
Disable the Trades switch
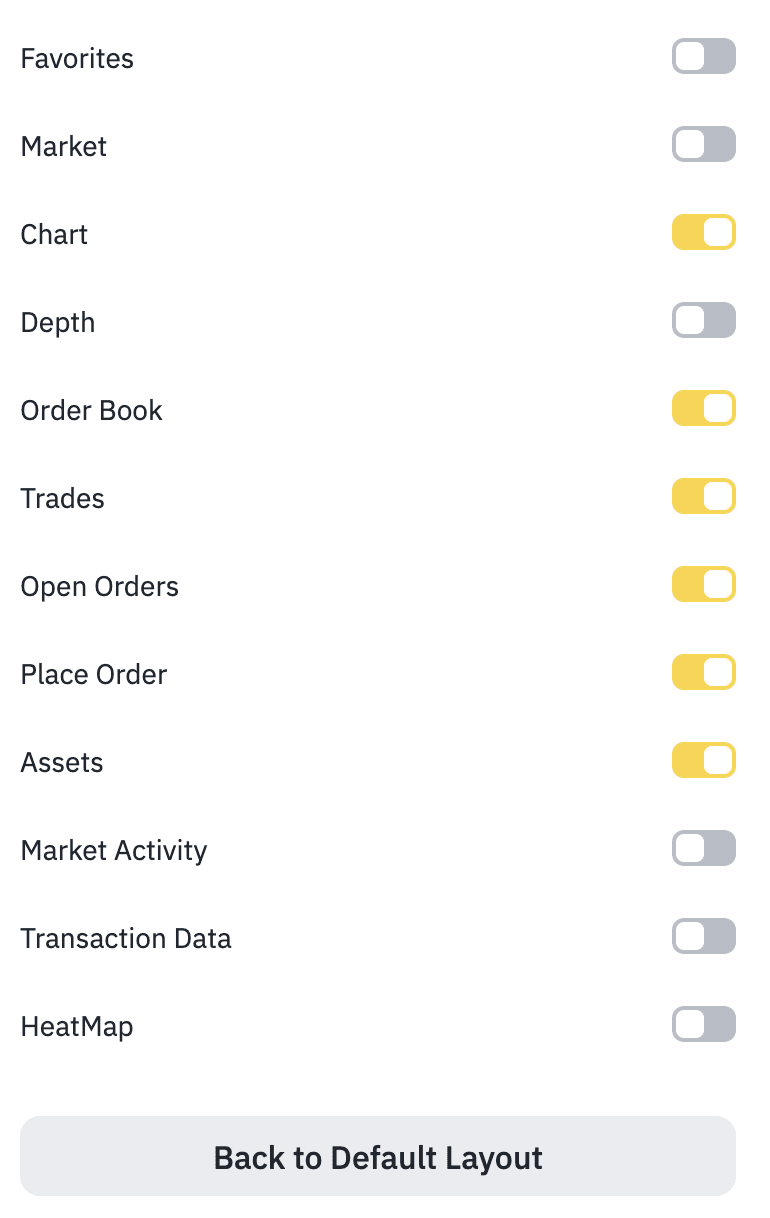coord(703,497)
